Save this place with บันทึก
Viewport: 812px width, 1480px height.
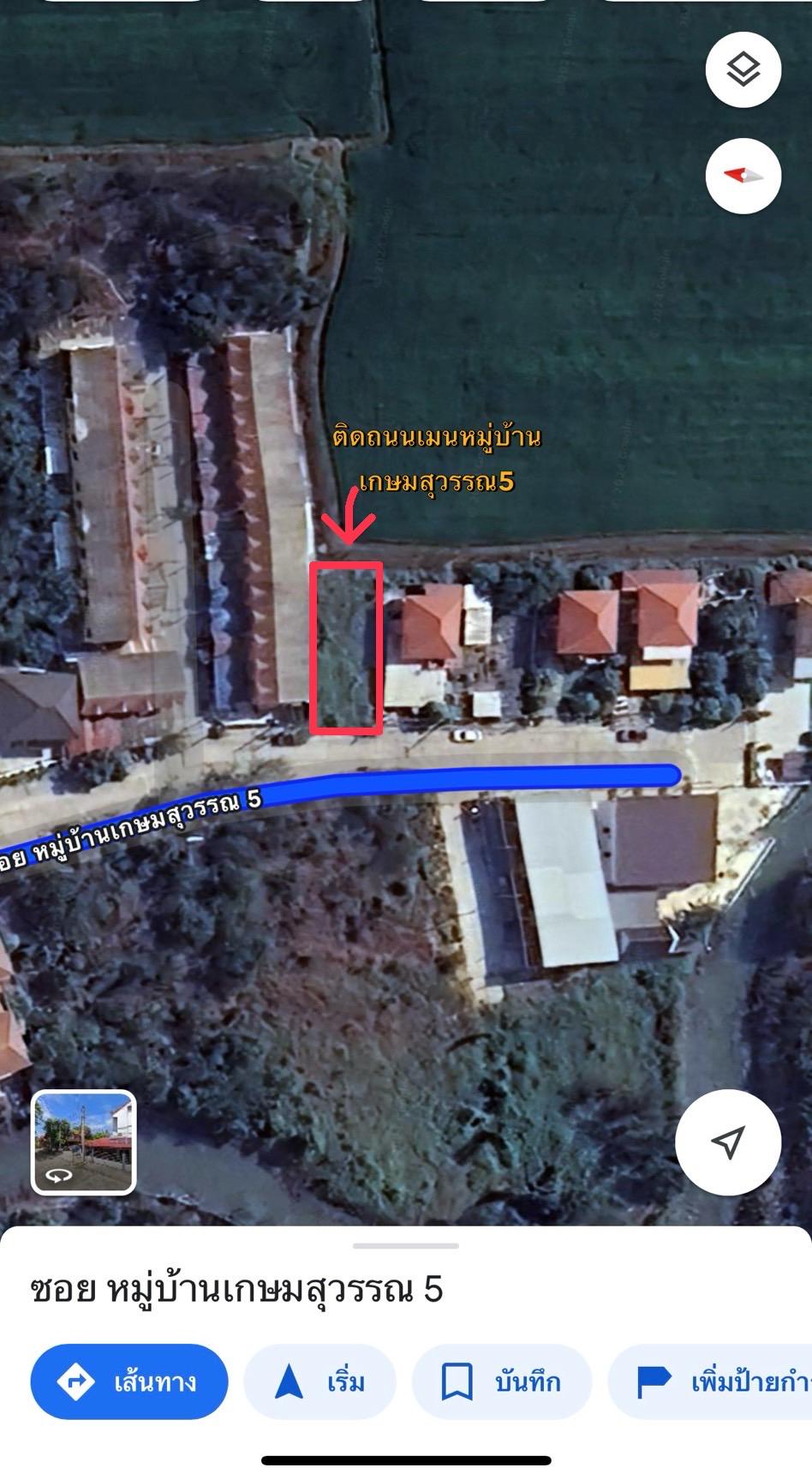point(502,1381)
